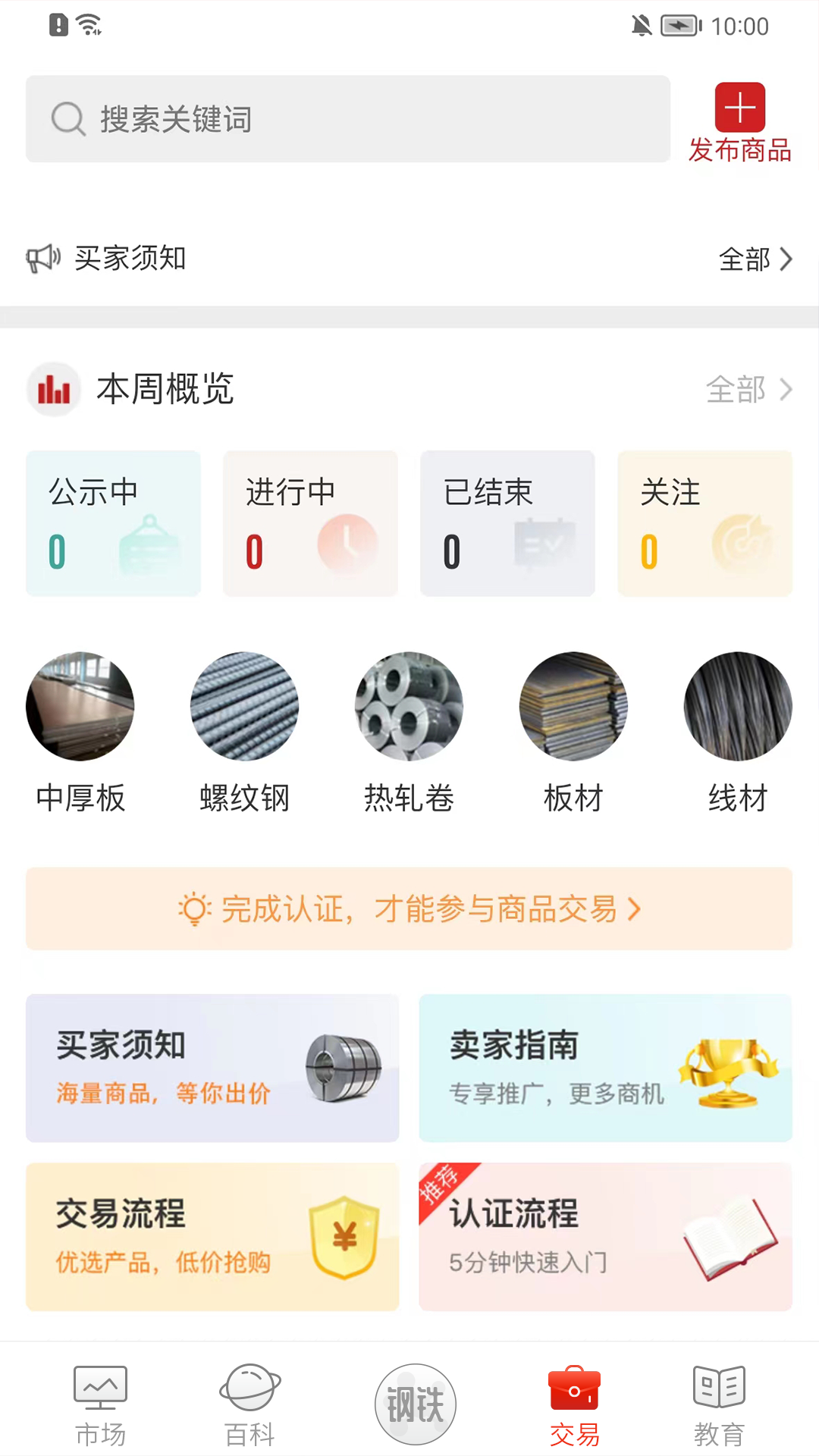
Task: Open the 完成认证 banner via its chevron
Action: point(634,909)
